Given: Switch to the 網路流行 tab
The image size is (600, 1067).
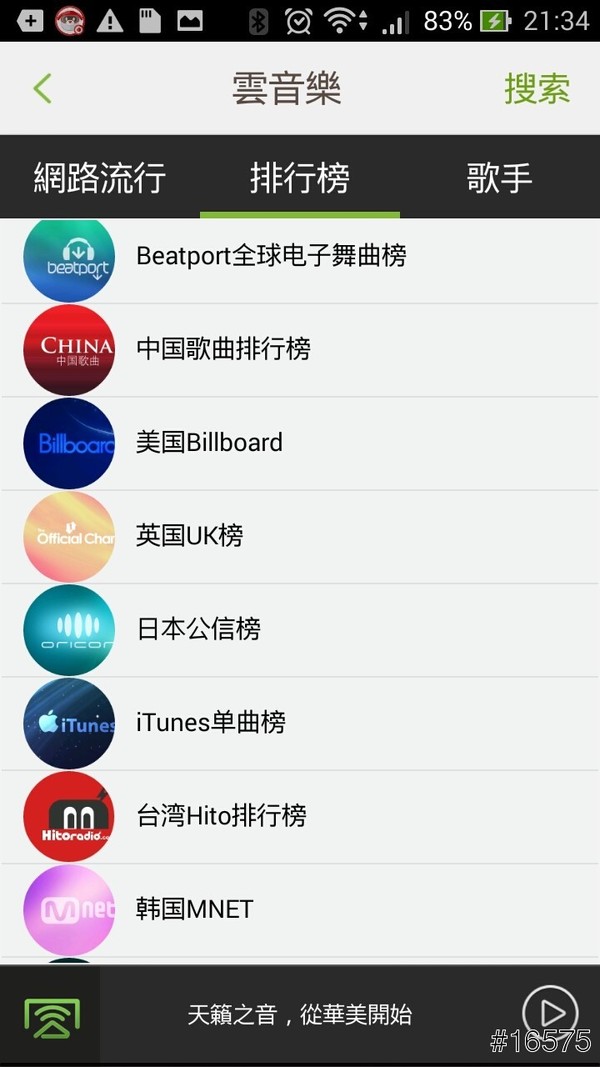Looking at the screenshot, I should (x=99, y=178).
